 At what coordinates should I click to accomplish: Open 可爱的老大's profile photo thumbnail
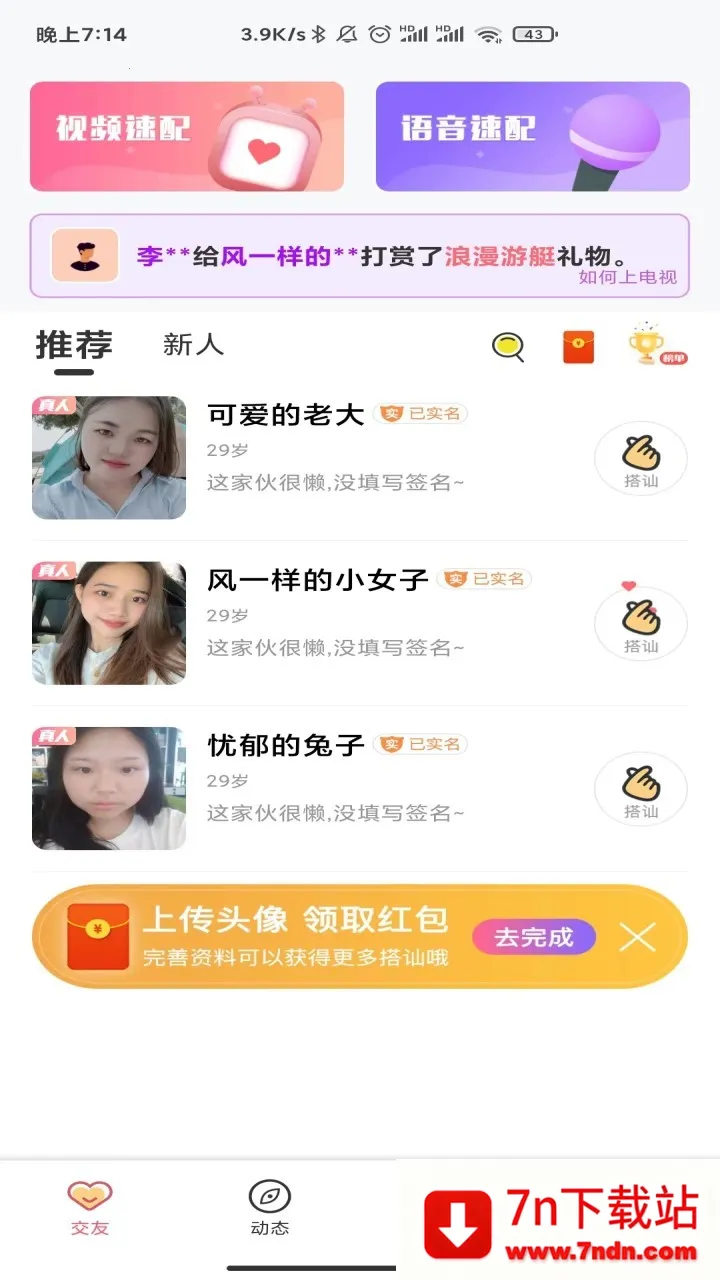(108, 458)
